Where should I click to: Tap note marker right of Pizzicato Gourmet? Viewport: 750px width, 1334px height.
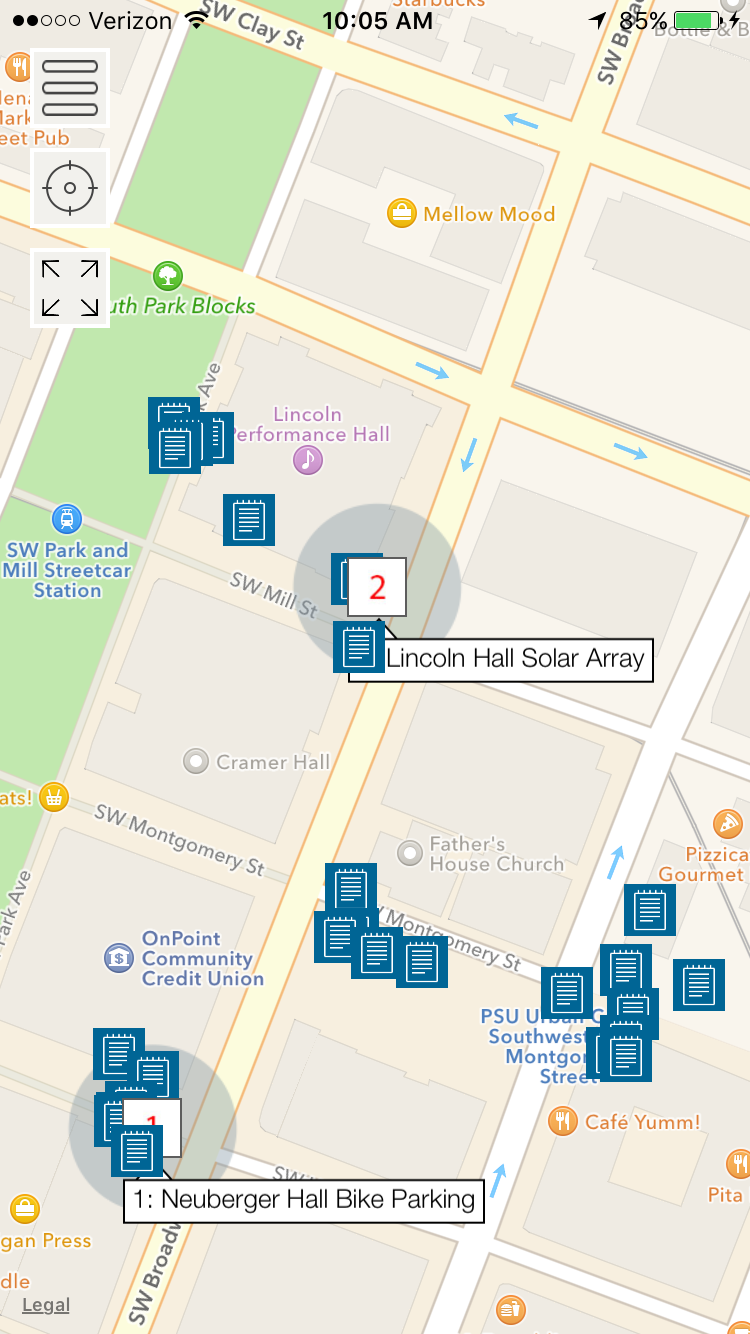[x=699, y=984]
